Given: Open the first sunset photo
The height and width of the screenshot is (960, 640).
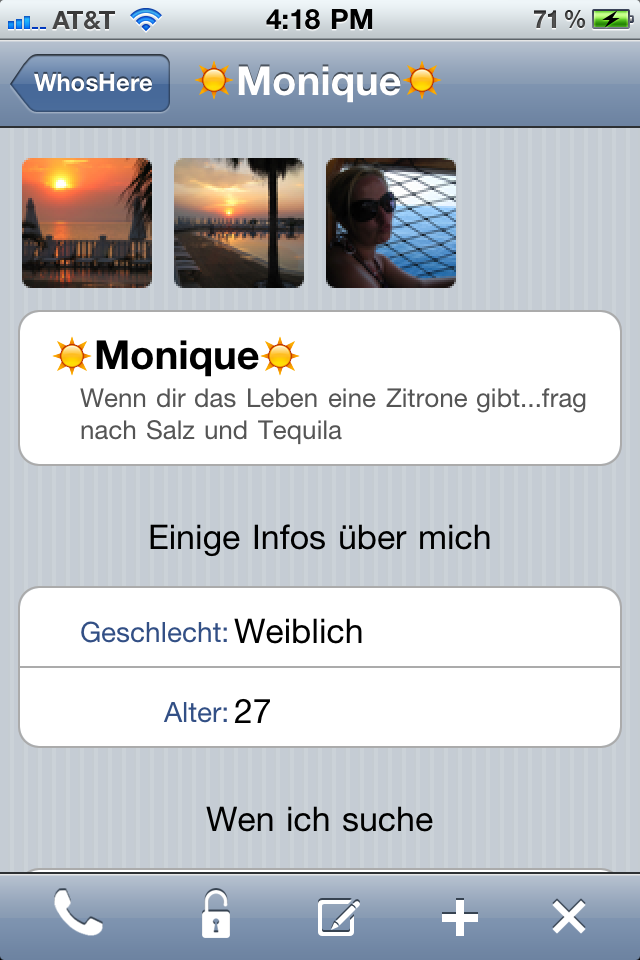Looking at the screenshot, I should (x=87, y=223).
